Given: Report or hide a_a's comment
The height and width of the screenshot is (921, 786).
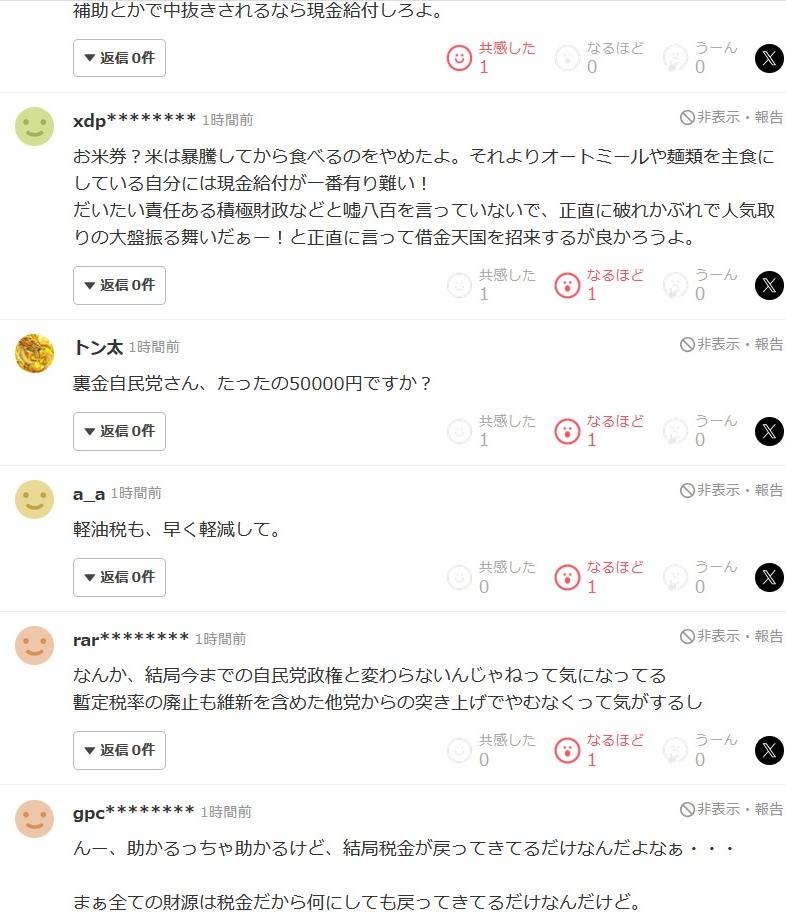Looking at the screenshot, I should click(x=731, y=490).
